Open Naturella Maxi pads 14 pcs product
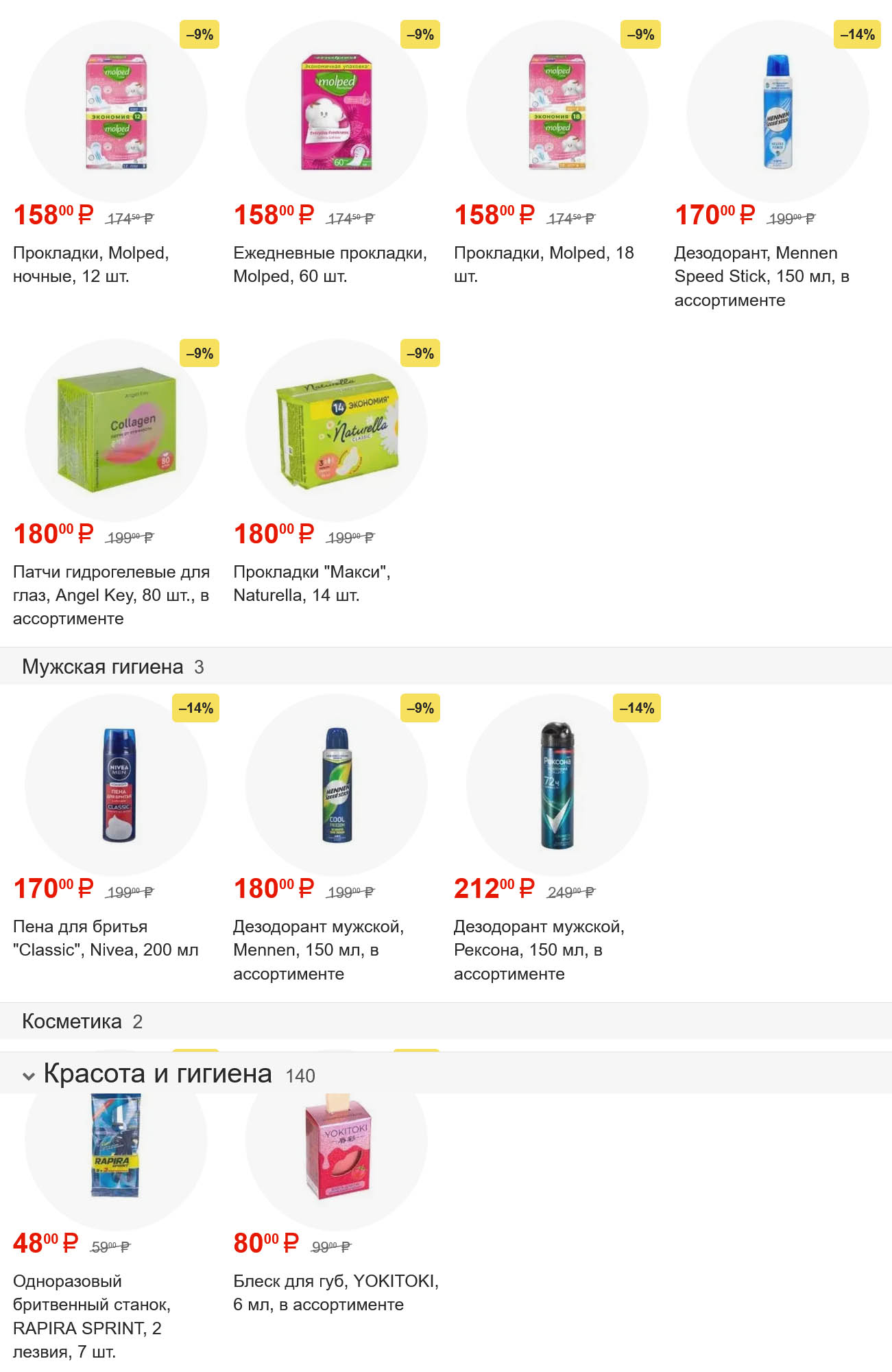The width and height of the screenshot is (892, 1372). click(x=336, y=431)
